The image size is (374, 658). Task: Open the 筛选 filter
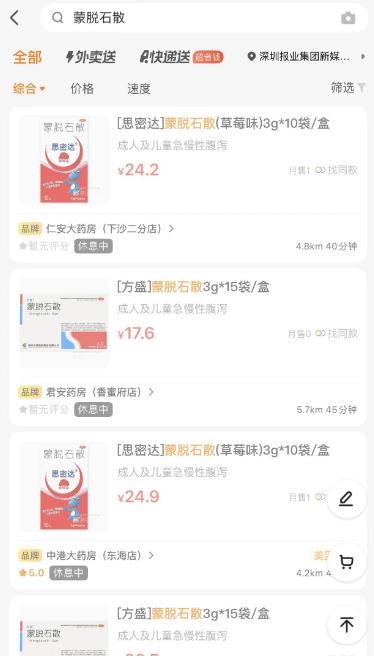[x=348, y=88]
